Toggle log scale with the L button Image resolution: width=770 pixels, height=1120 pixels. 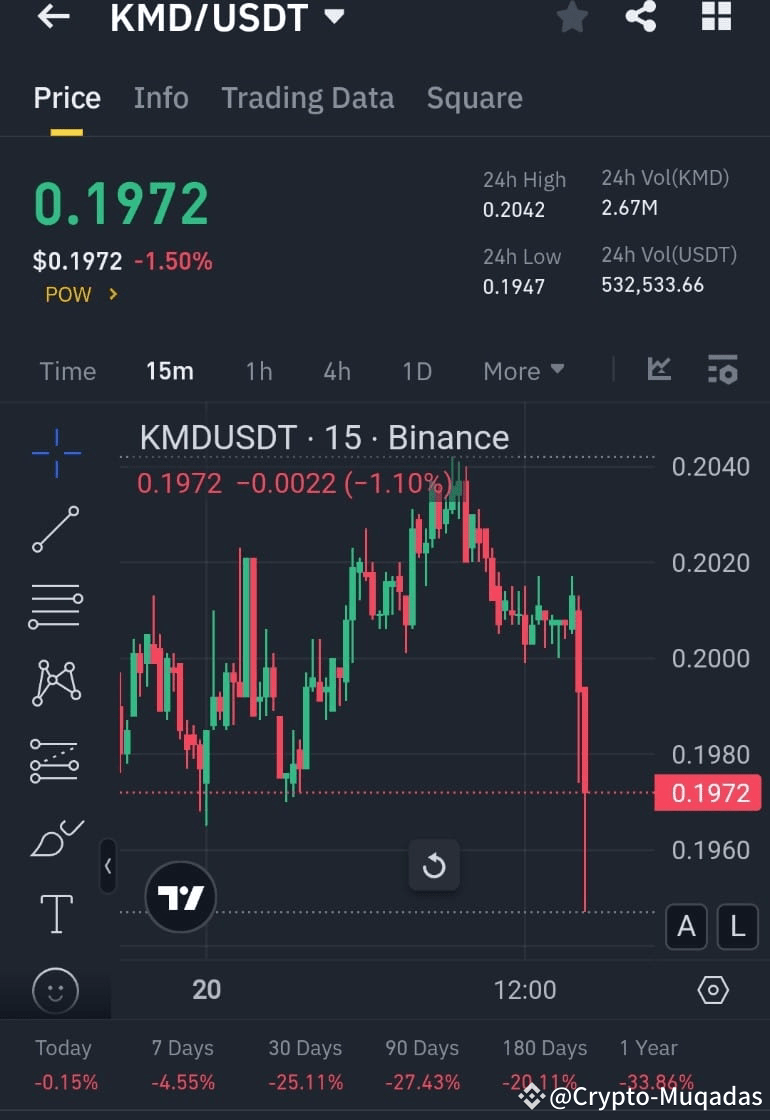tap(737, 927)
